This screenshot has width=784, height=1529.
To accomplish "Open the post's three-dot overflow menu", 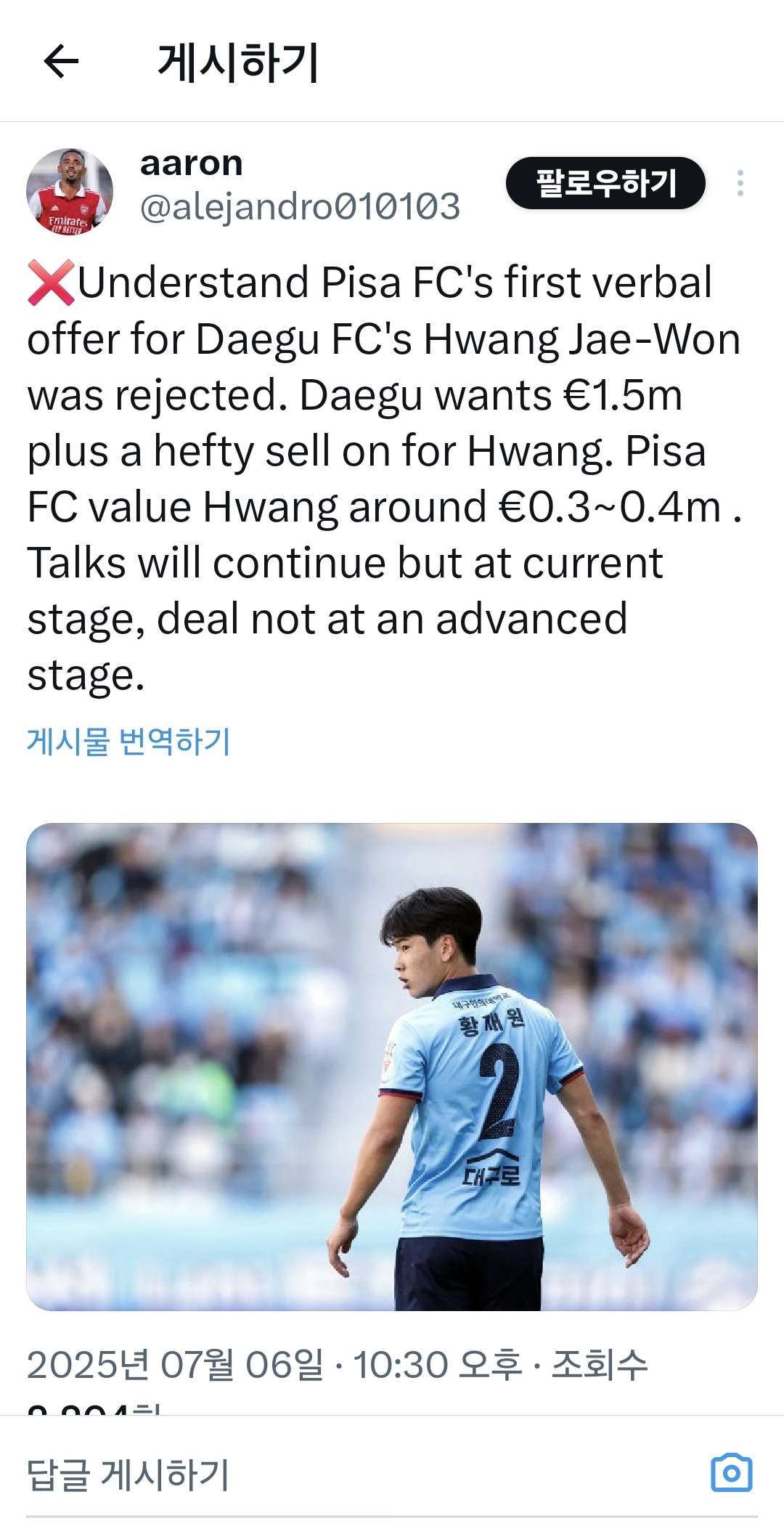I will click(x=740, y=183).
